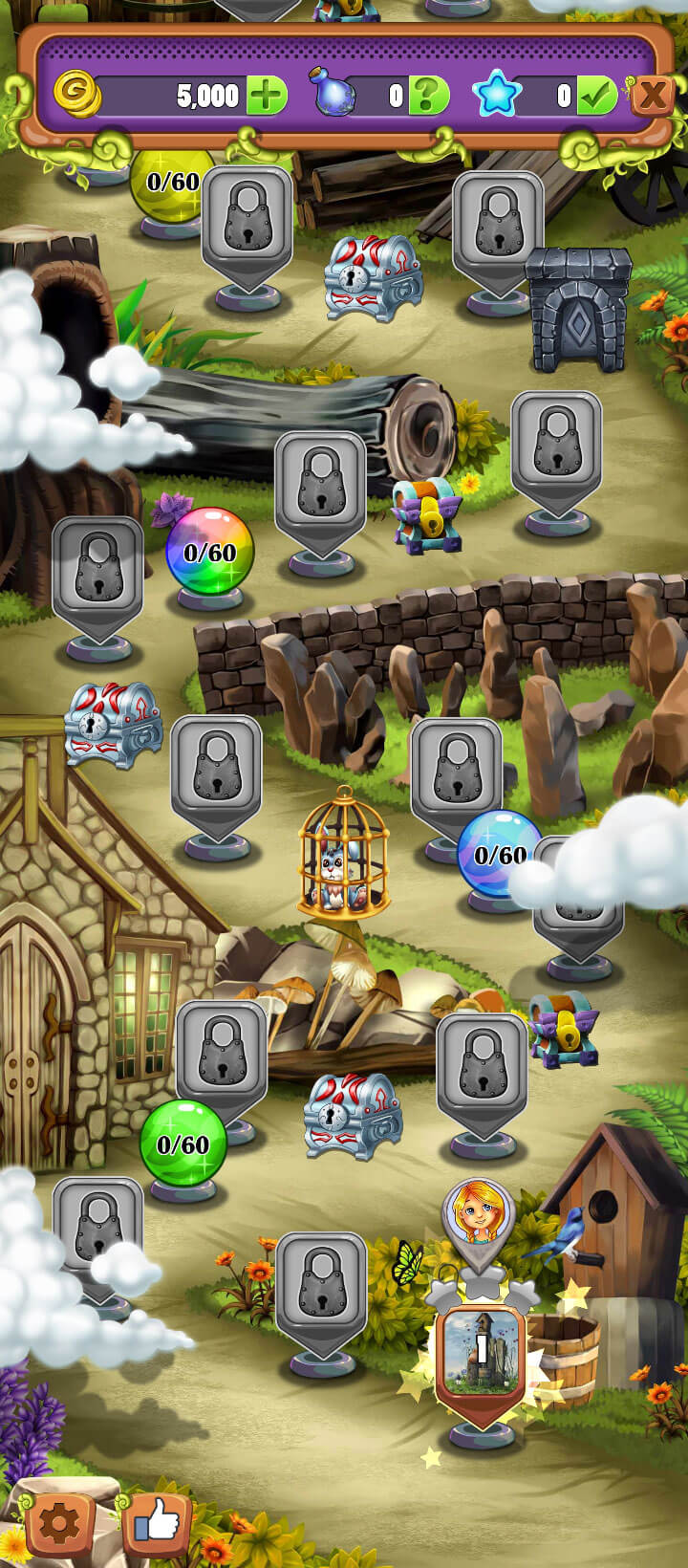Close the top resource bar

(x=653, y=95)
